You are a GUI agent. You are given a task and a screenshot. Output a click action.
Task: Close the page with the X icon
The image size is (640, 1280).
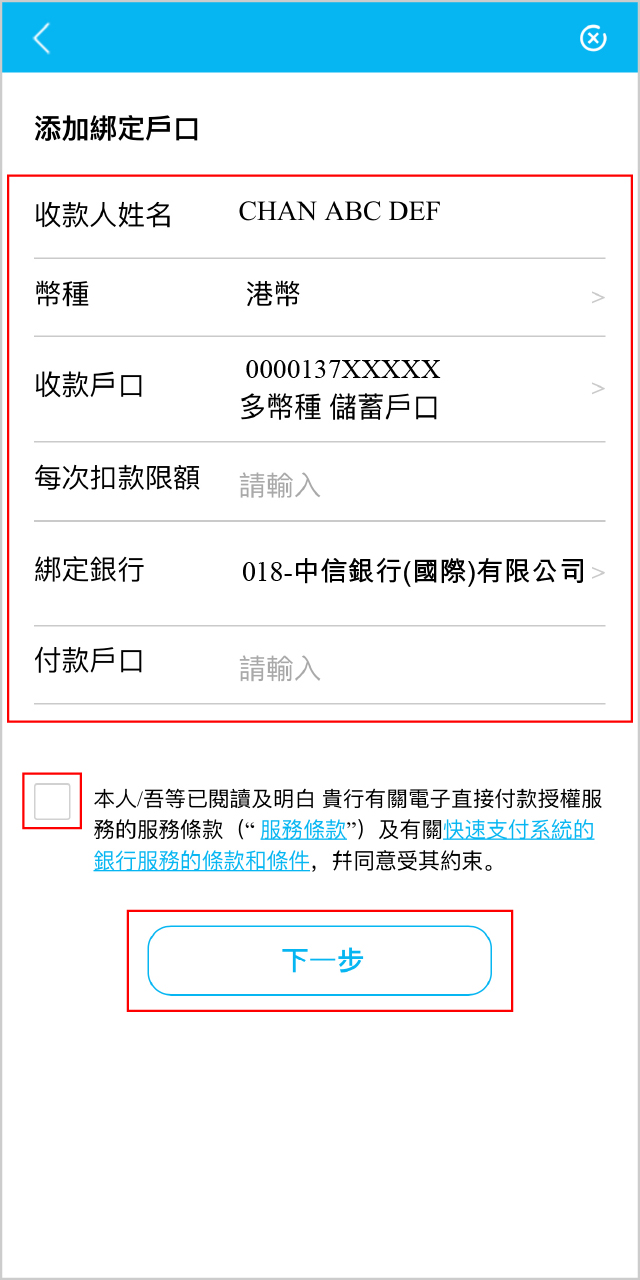point(593,38)
